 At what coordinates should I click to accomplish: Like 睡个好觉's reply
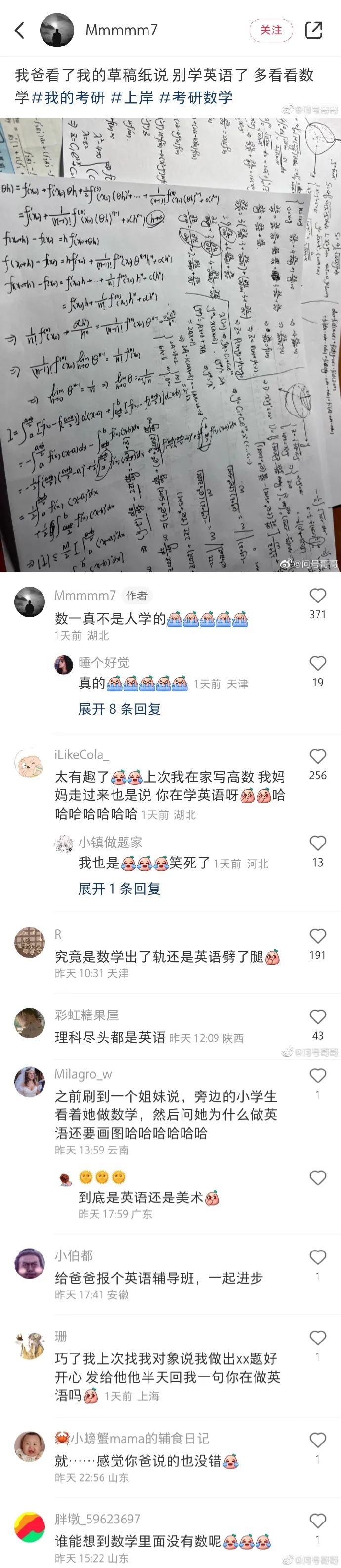click(317, 663)
